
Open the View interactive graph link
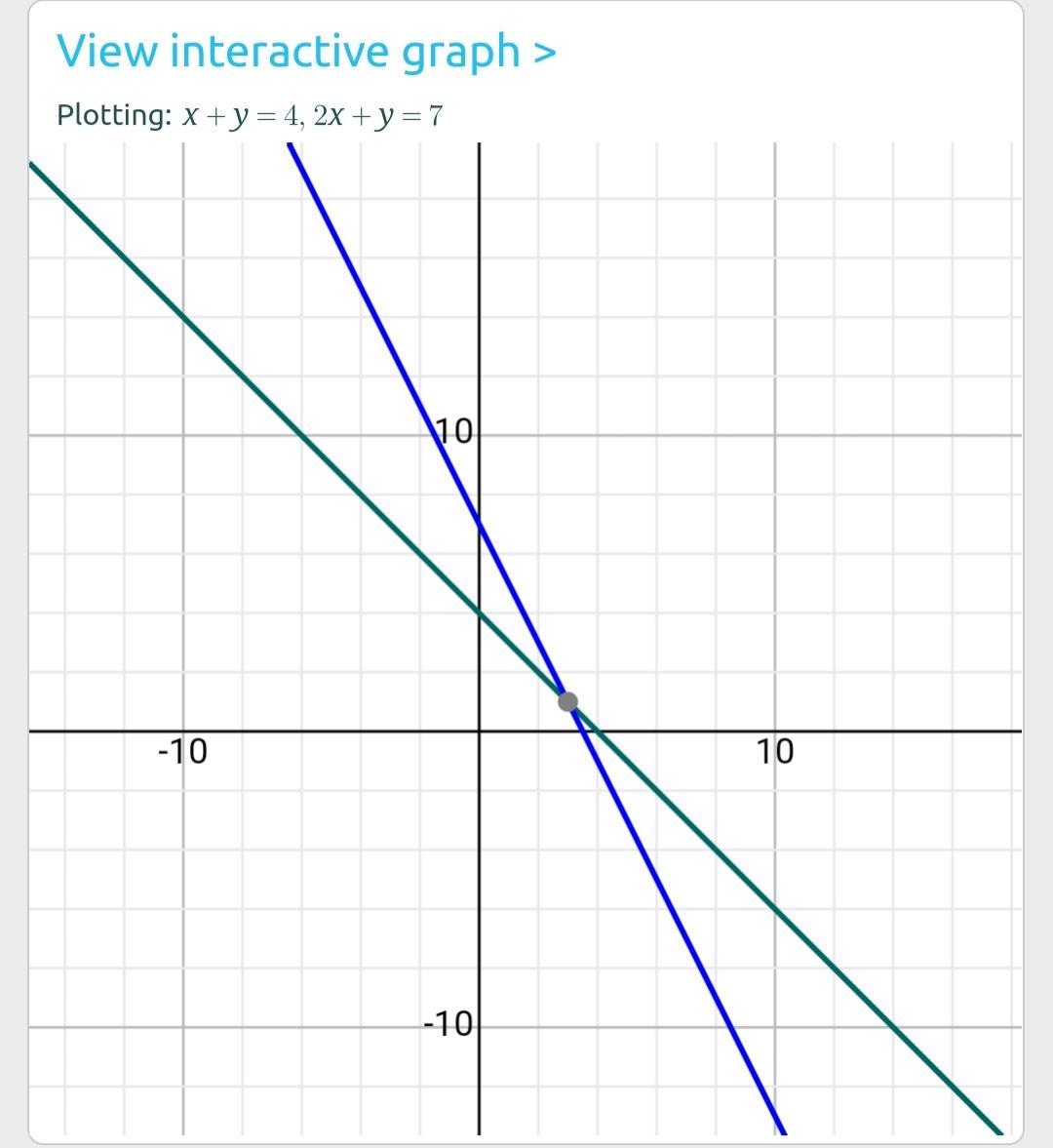306,52
